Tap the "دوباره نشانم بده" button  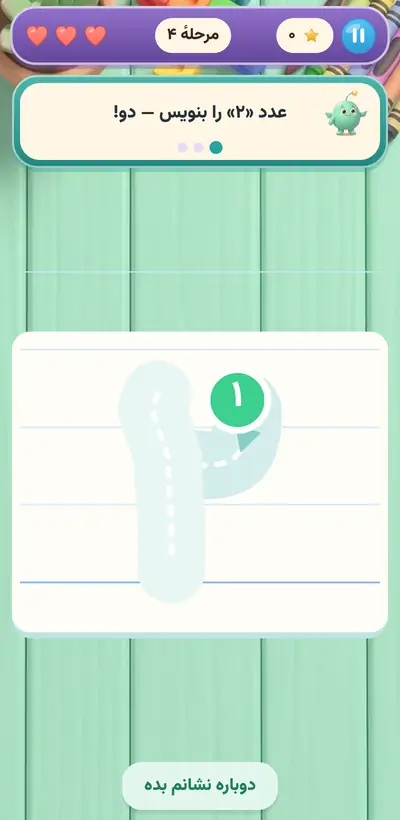click(x=200, y=785)
